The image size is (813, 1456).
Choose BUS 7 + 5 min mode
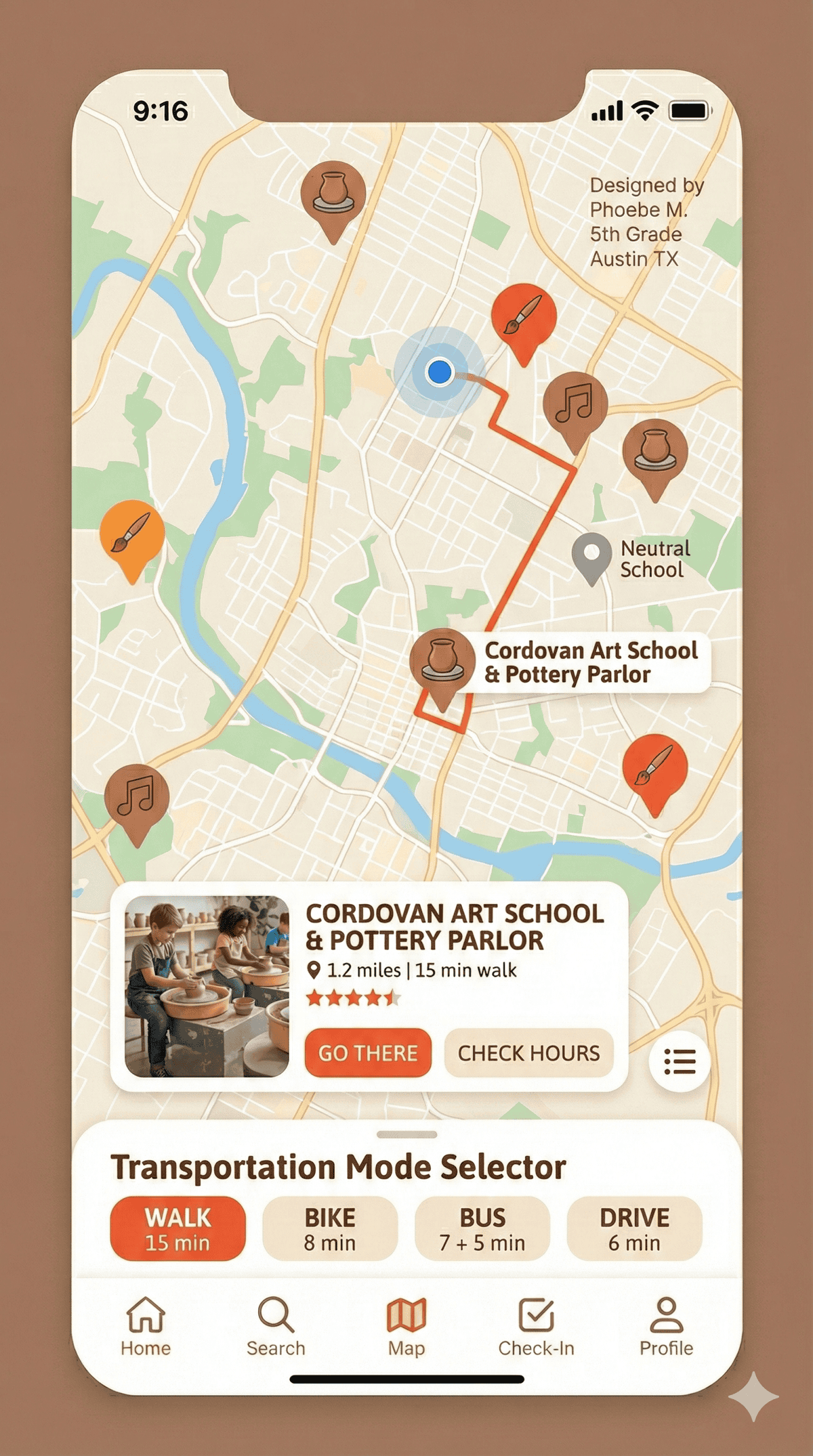coord(482,1229)
